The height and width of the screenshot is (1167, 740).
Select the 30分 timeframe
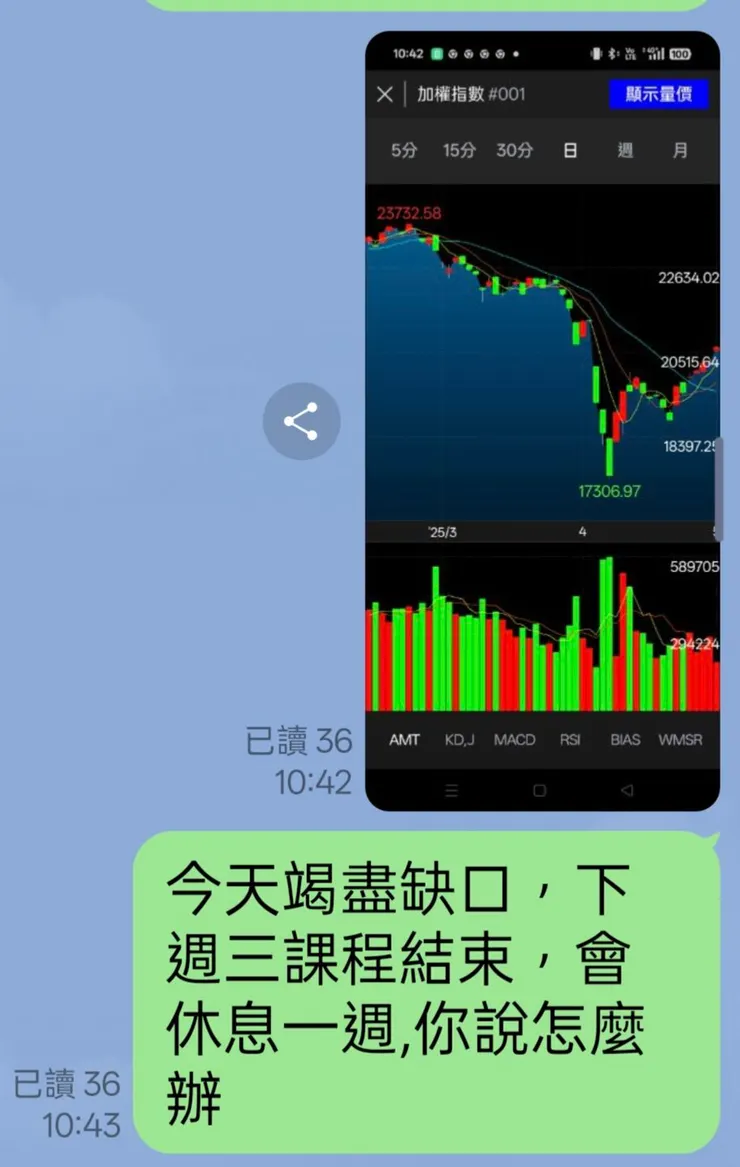tap(514, 151)
